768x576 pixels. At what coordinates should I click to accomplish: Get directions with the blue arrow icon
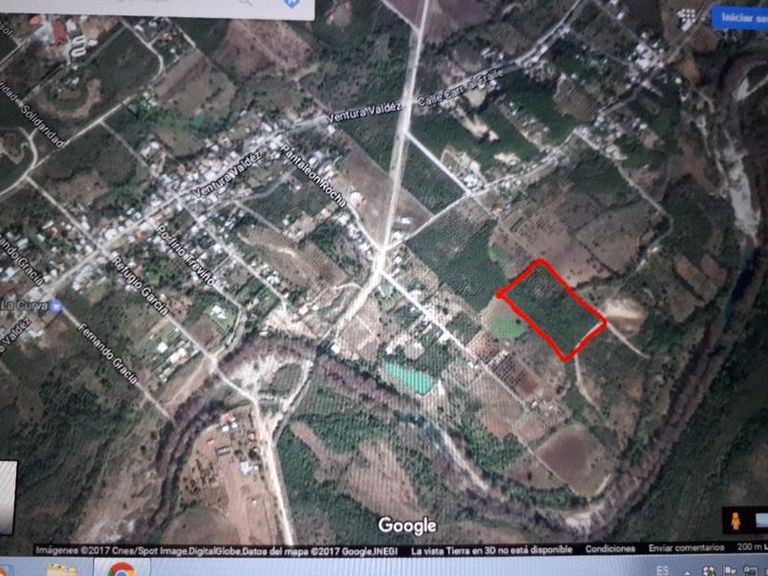click(293, 4)
